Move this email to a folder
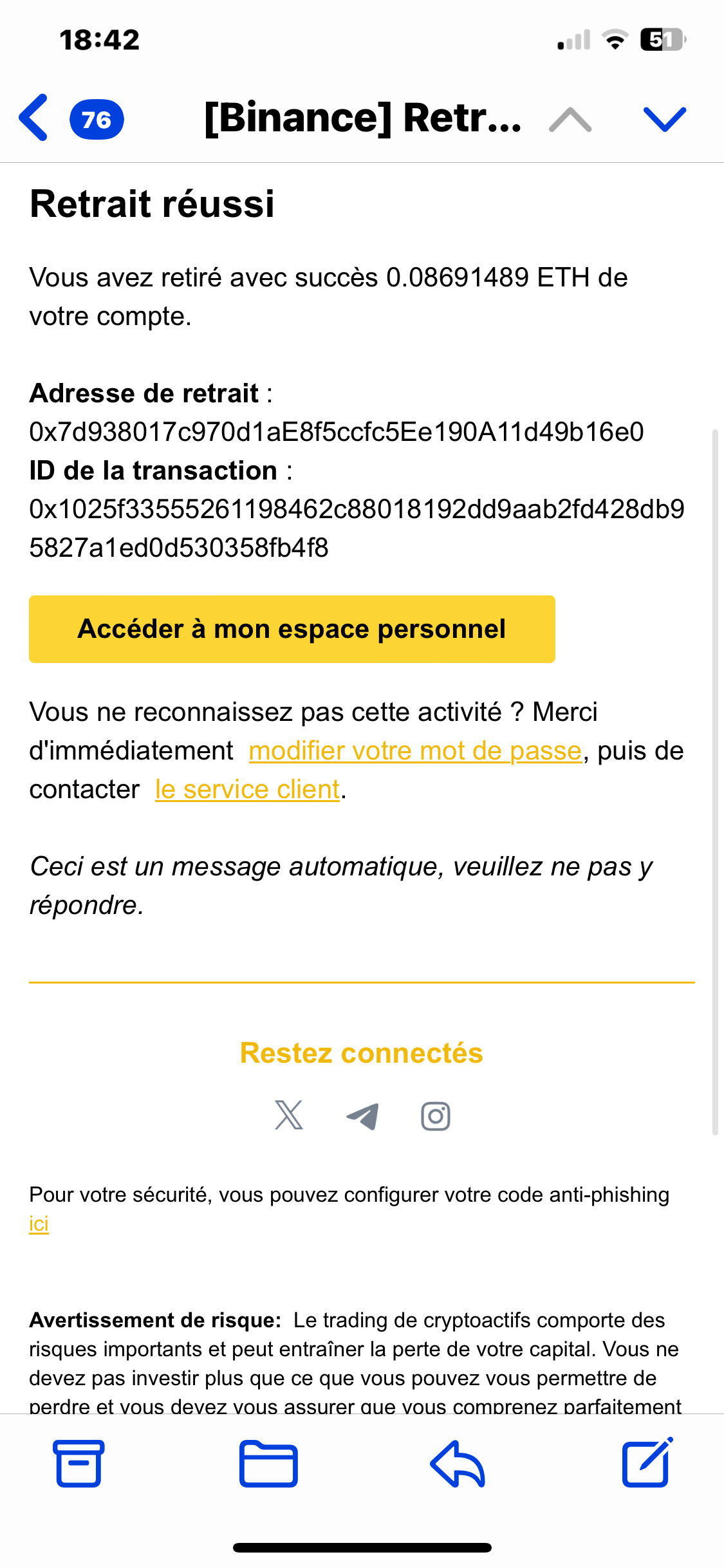 click(x=268, y=1464)
